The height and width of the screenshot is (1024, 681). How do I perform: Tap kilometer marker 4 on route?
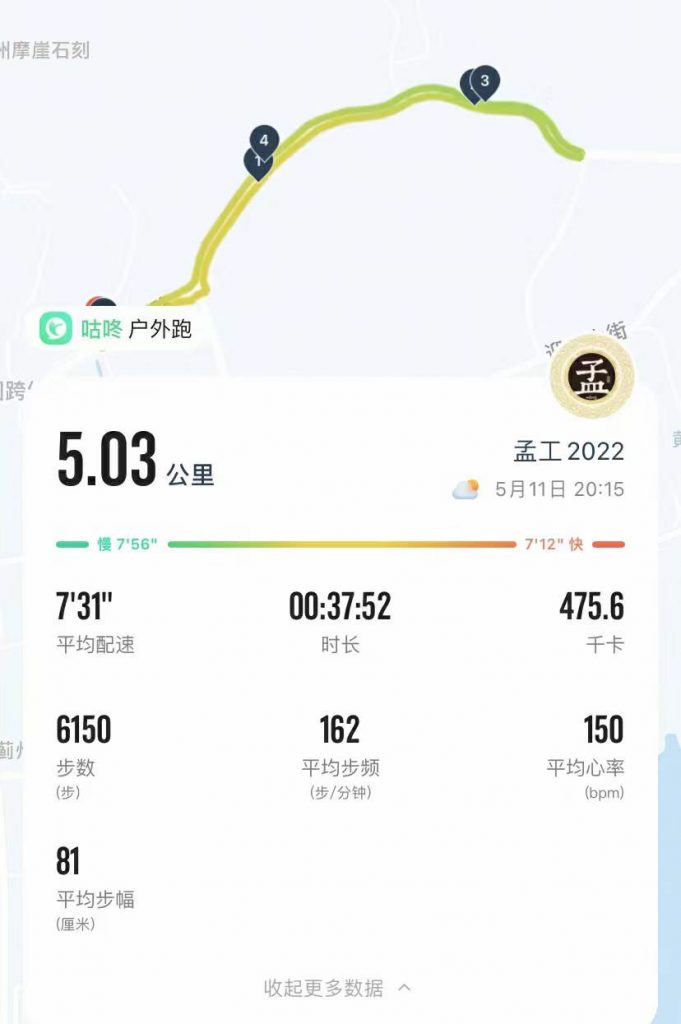coord(264,140)
